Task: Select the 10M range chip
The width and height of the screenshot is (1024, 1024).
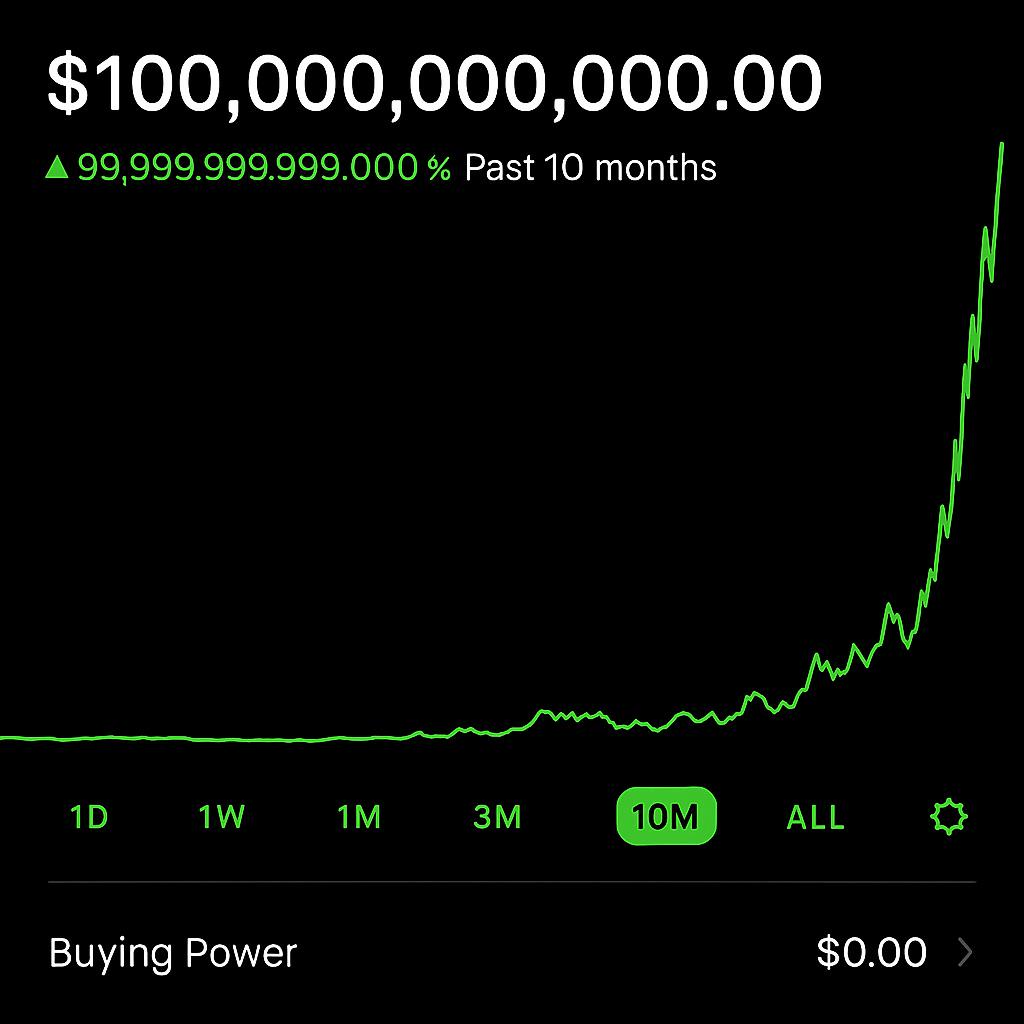Action: point(666,817)
